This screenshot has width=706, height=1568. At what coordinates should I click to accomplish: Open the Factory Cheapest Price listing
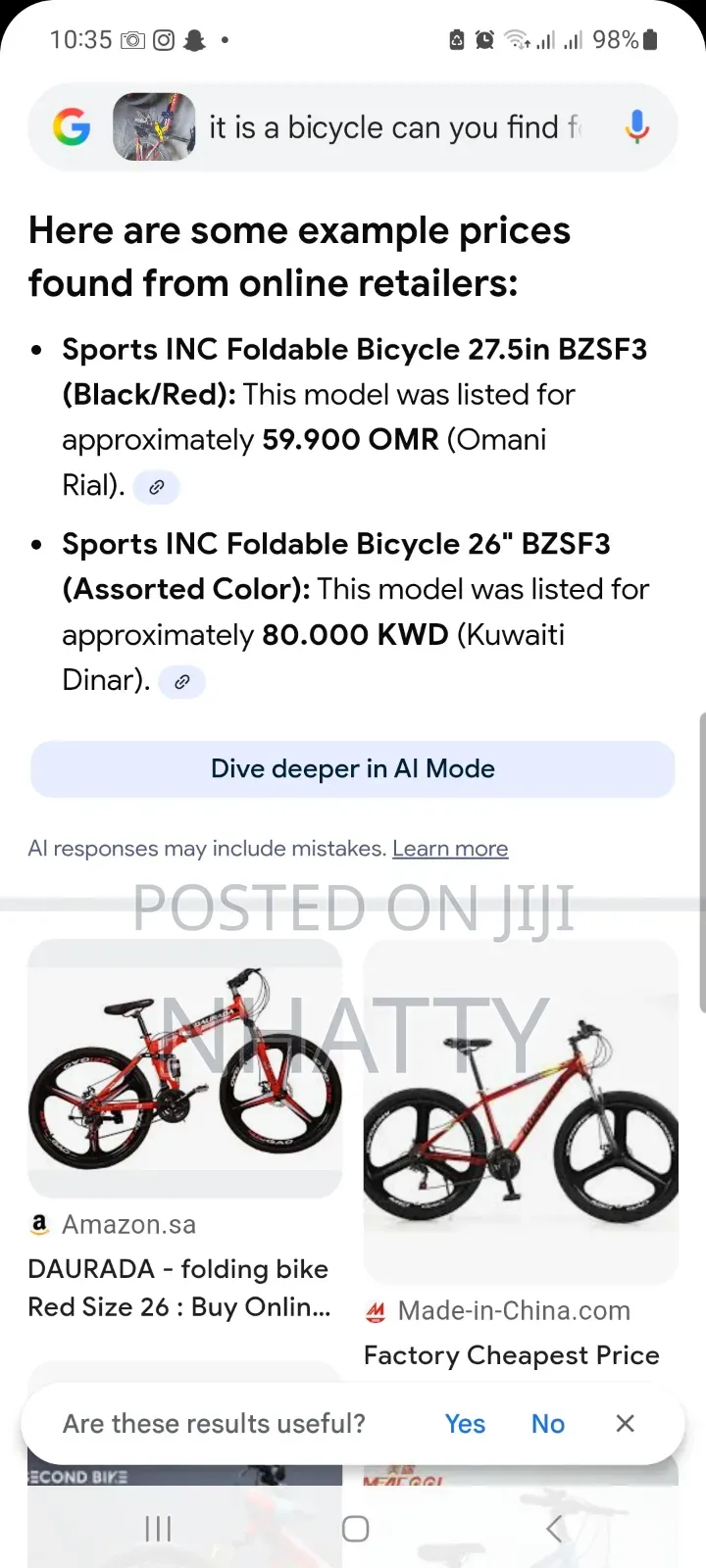click(511, 1354)
